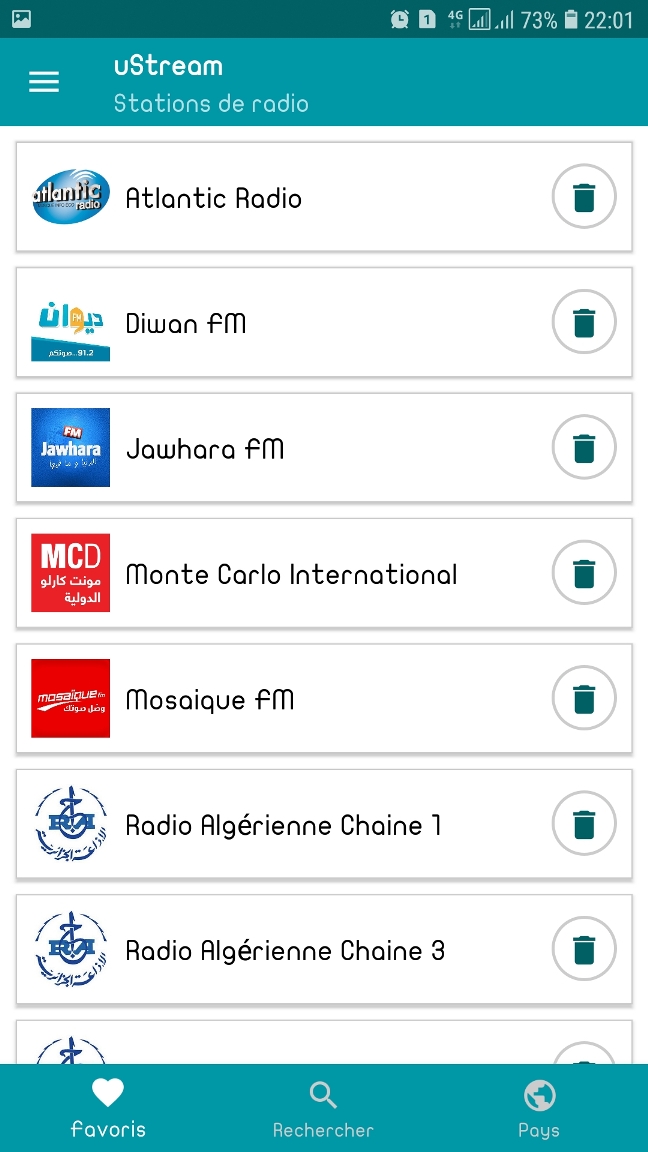Select the Monte Carlo International row
Viewport: 648px width, 1152px height.
[x=291, y=574]
